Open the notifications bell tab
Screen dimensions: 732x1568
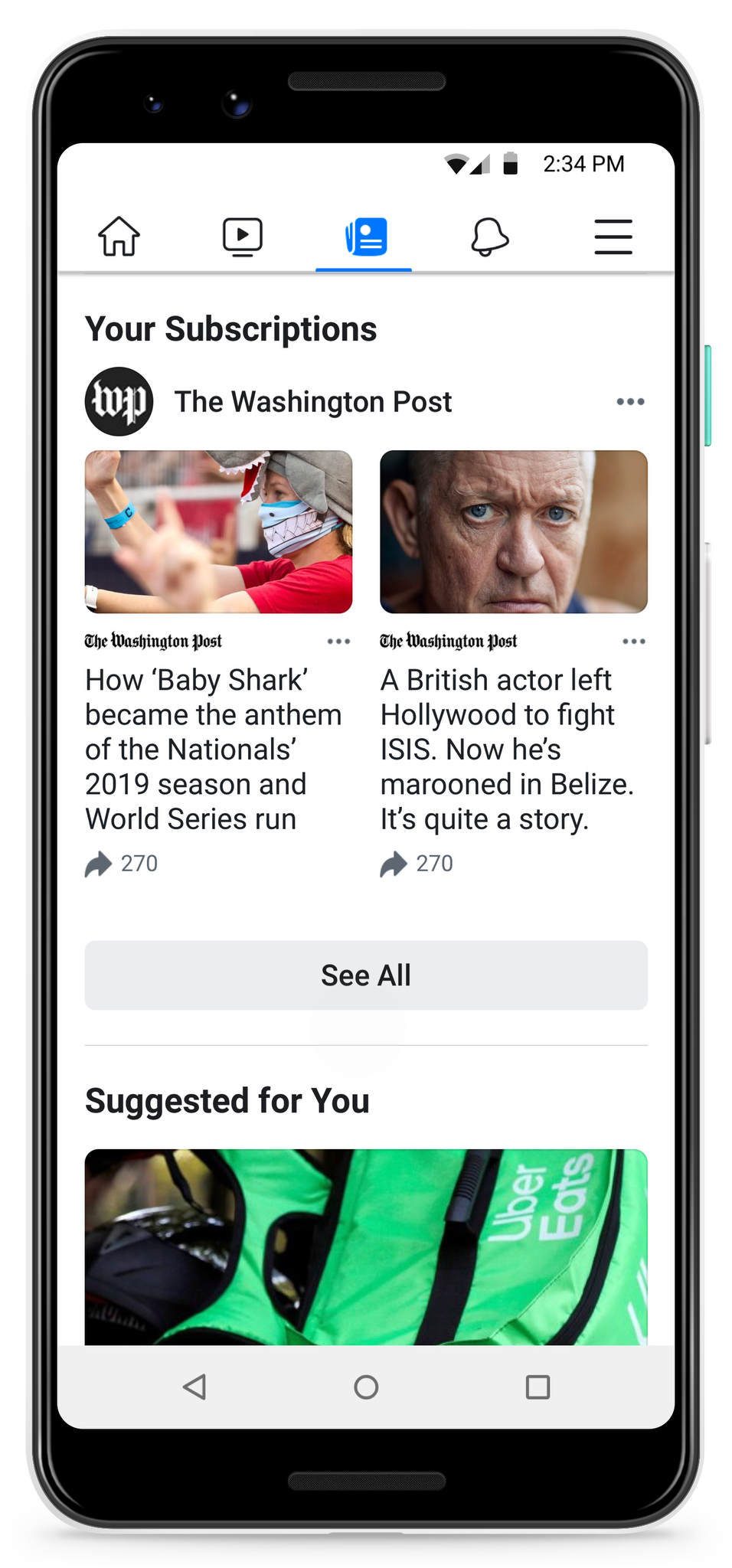489,236
